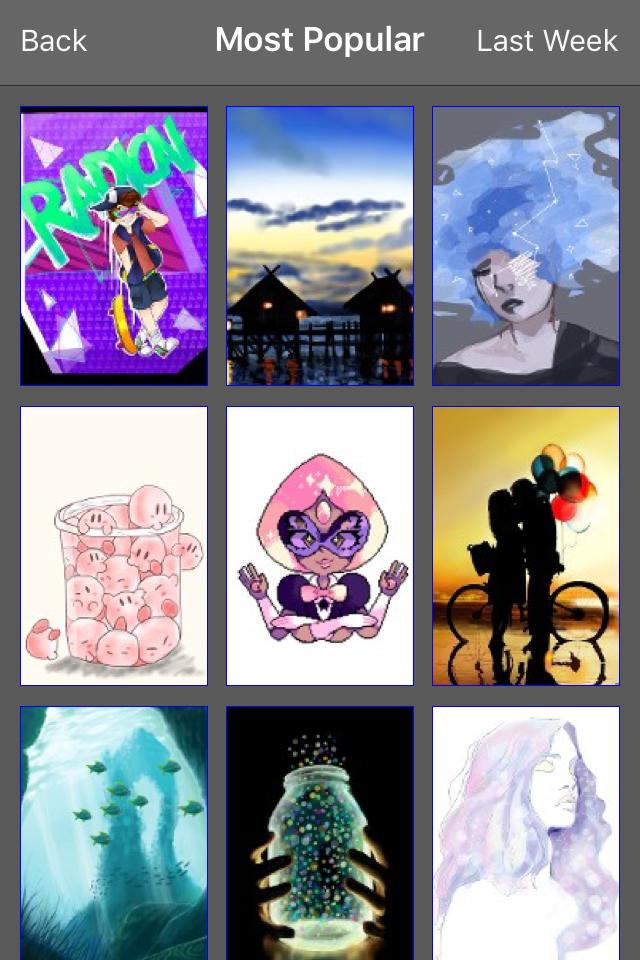
Task: View the masked pink gem character artwork
Action: pyautogui.click(x=320, y=546)
